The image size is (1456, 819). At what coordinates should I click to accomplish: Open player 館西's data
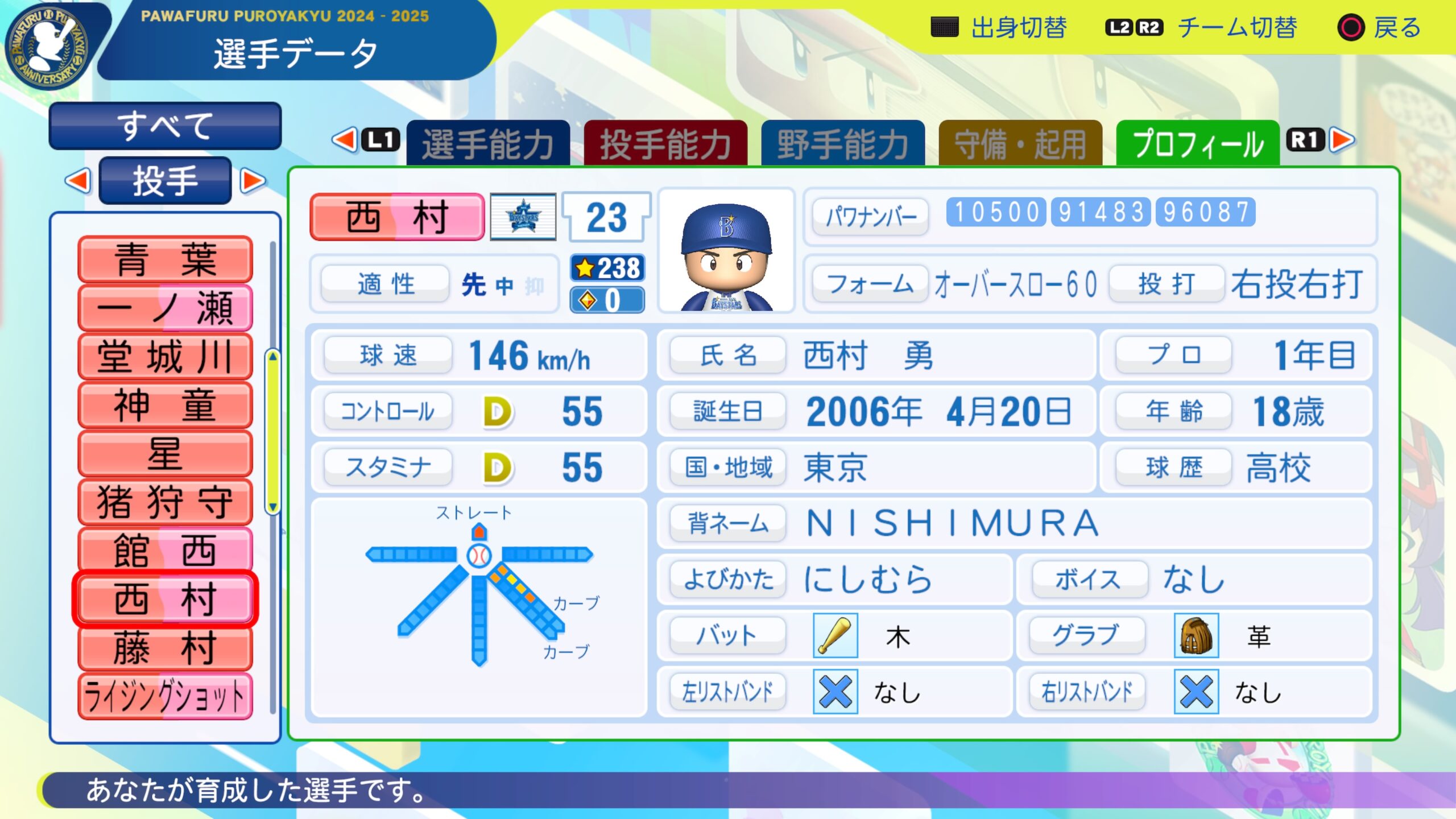pyautogui.click(x=165, y=551)
